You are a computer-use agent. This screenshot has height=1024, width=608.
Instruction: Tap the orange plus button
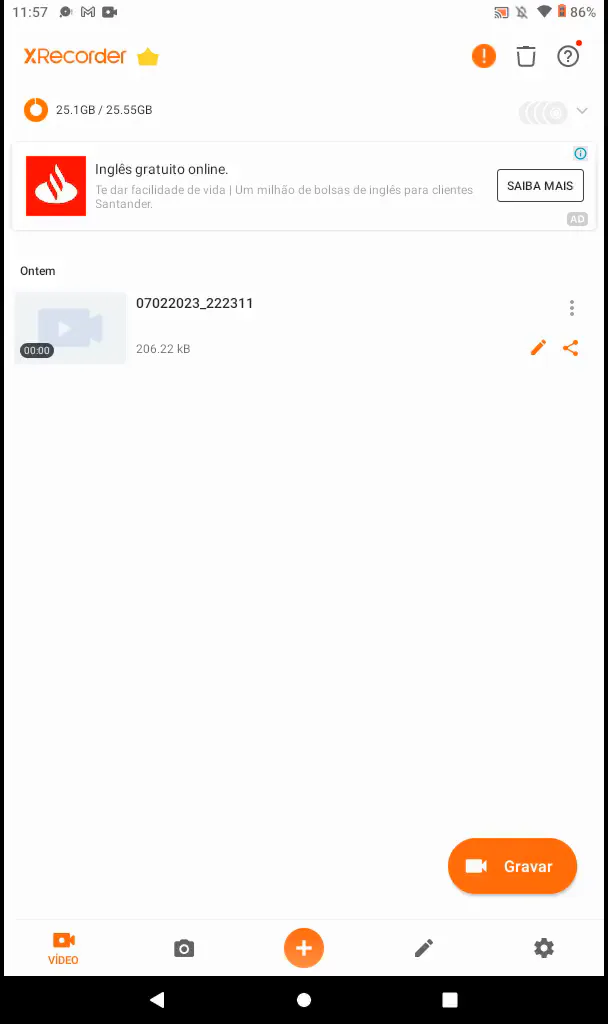304,948
